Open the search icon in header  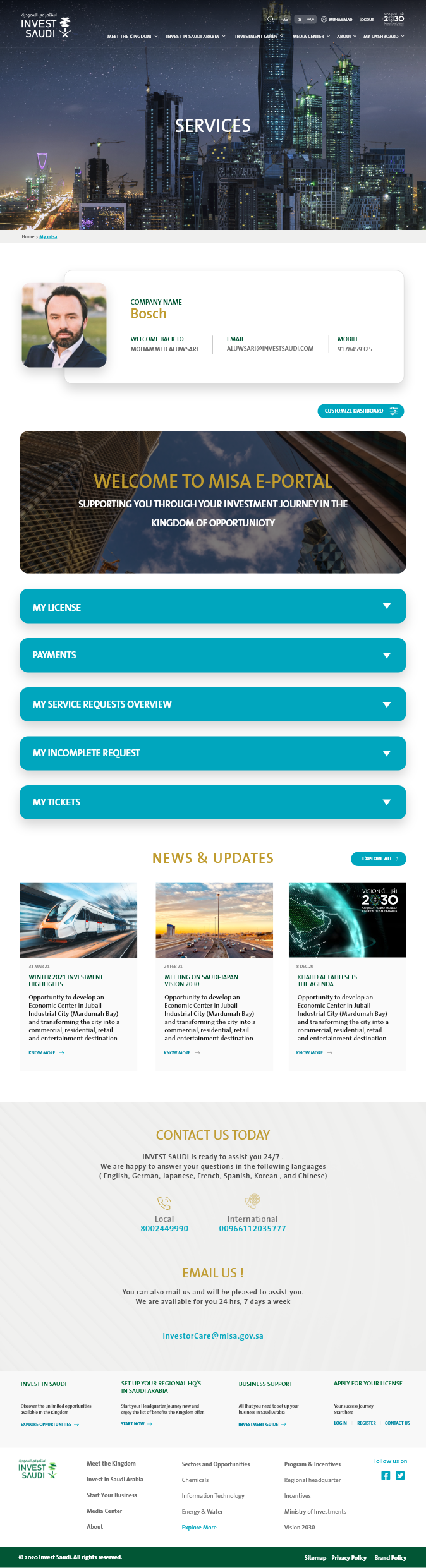(271, 20)
